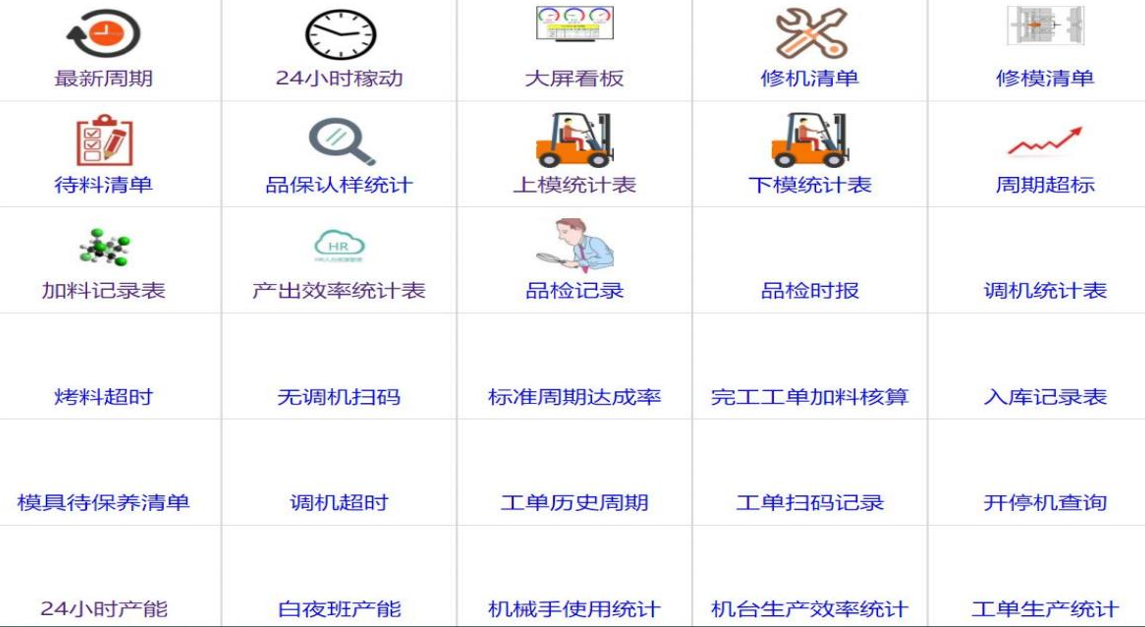View 模具待保养清单

coord(104,503)
